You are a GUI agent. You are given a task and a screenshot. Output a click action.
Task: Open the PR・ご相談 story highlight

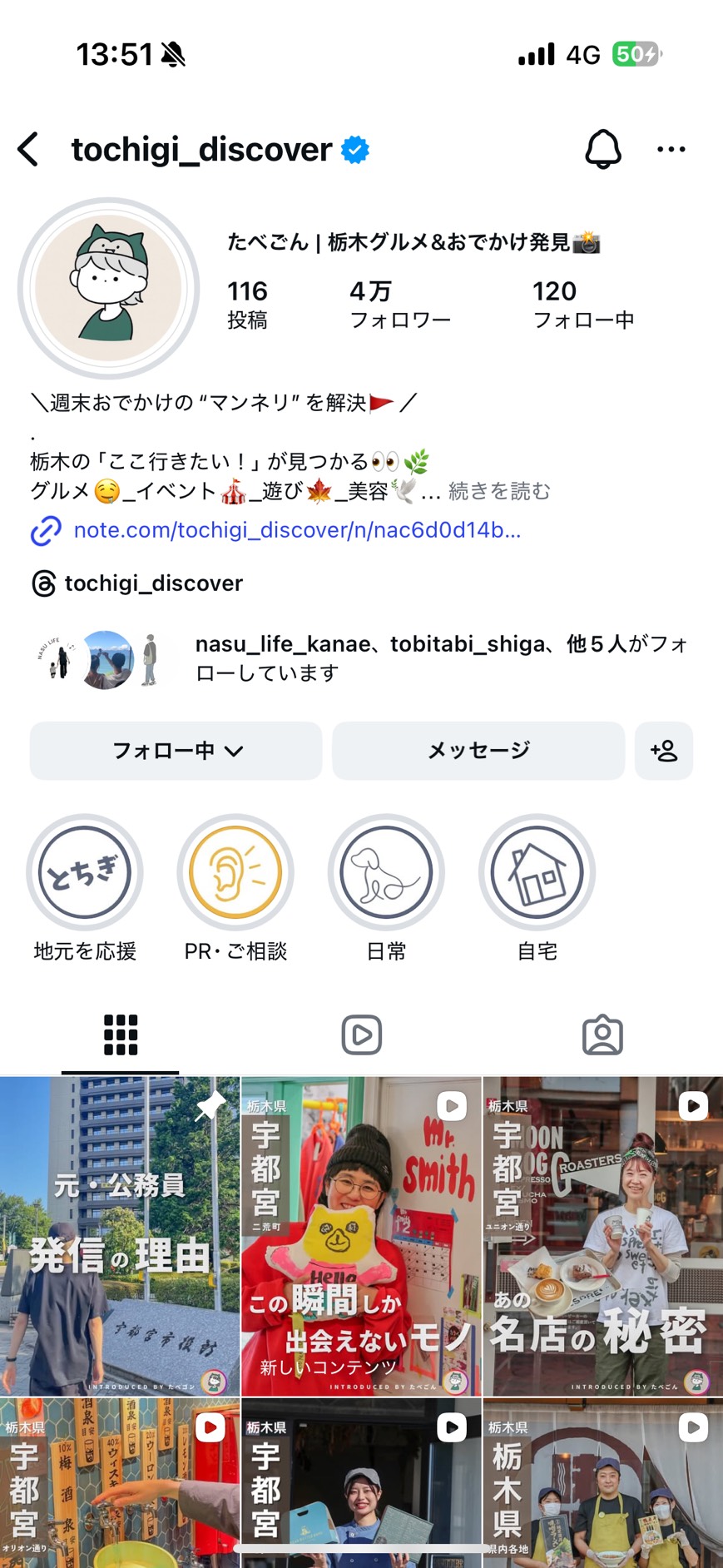(x=235, y=871)
